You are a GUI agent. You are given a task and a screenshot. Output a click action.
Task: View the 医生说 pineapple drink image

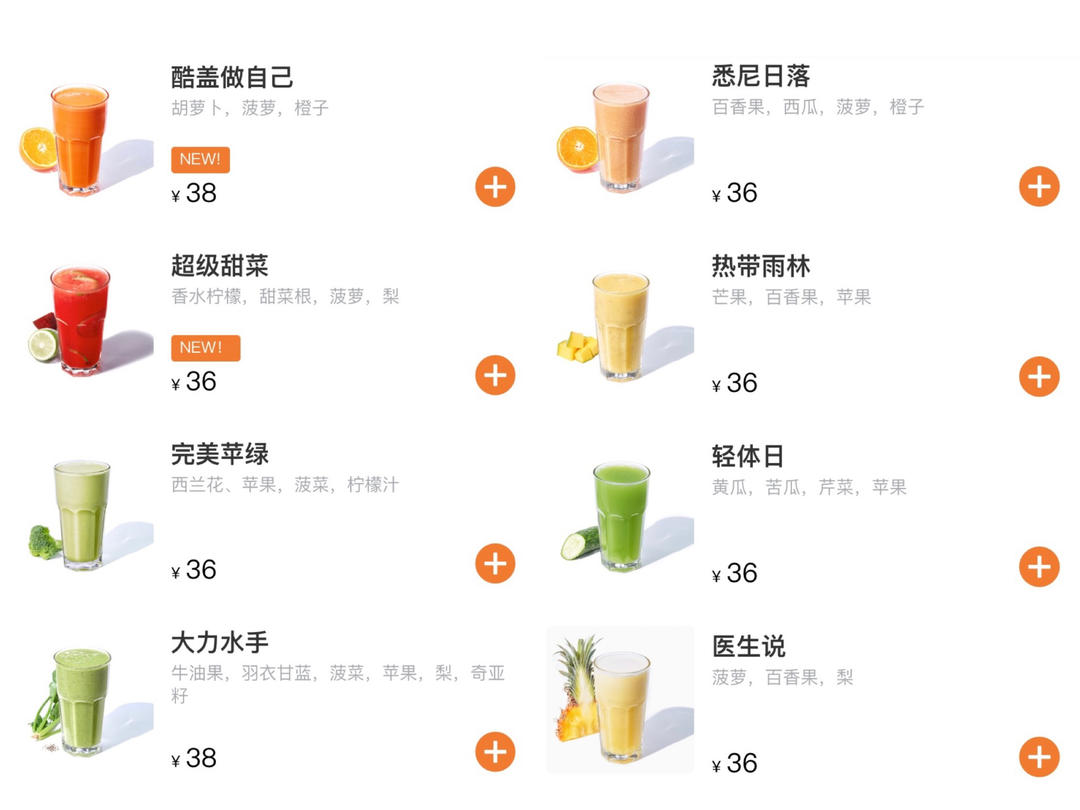click(x=620, y=701)
